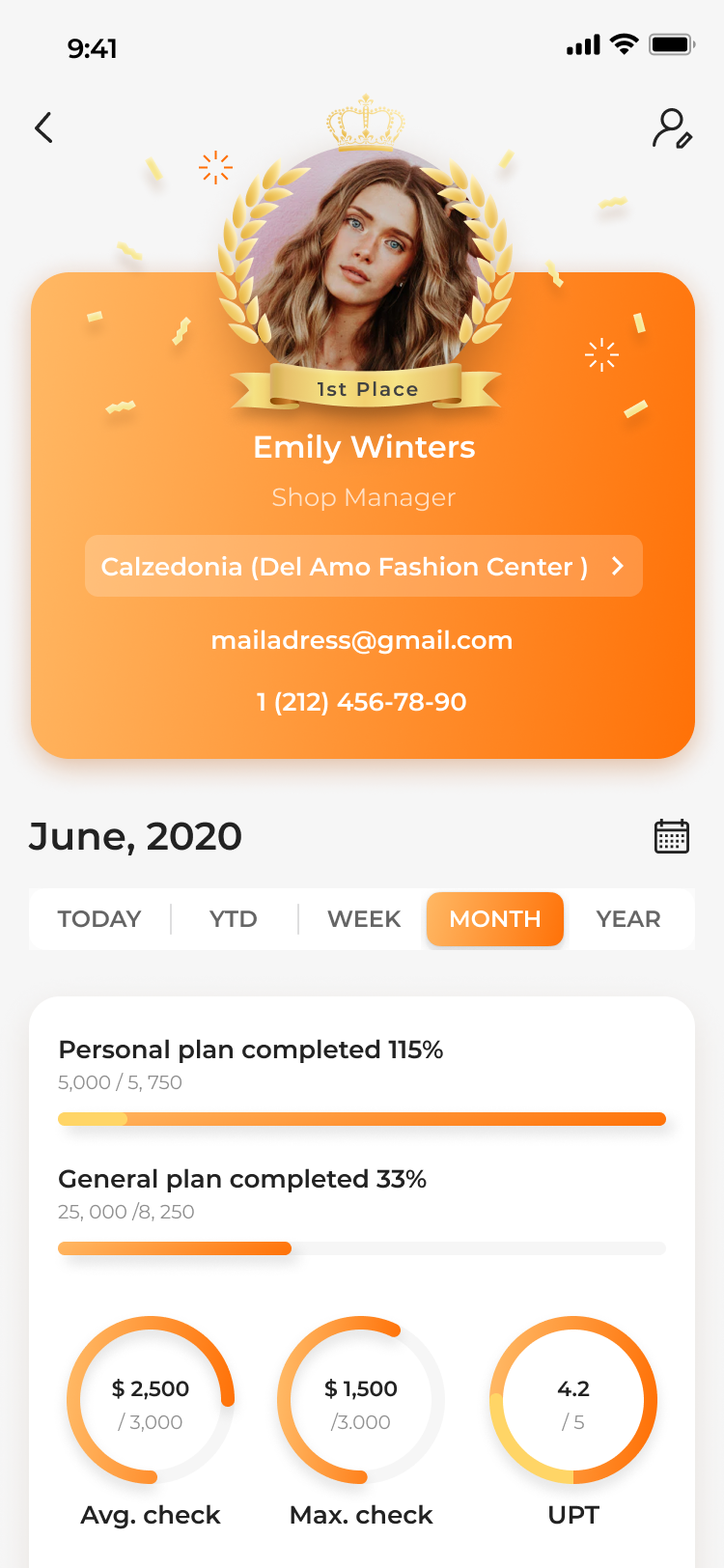This screenshot has width=724, height=1568.
Task: Switch to the YEAR view
Action: point(628,919)
